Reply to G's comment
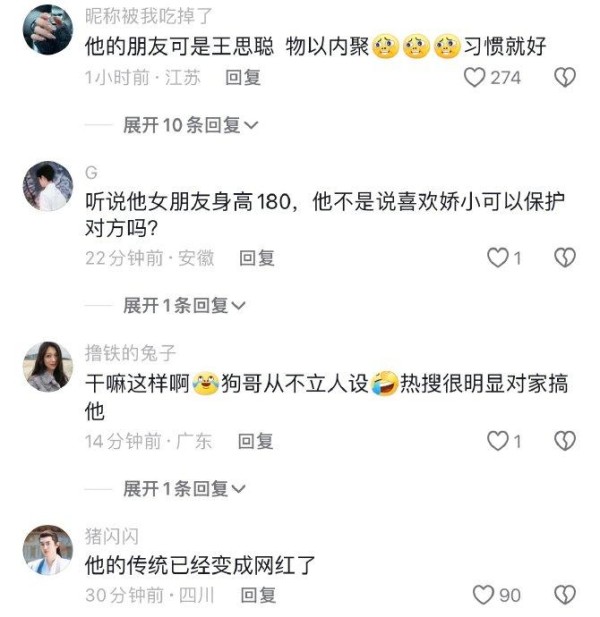600x617 pixels. click(x=257, y=258)
